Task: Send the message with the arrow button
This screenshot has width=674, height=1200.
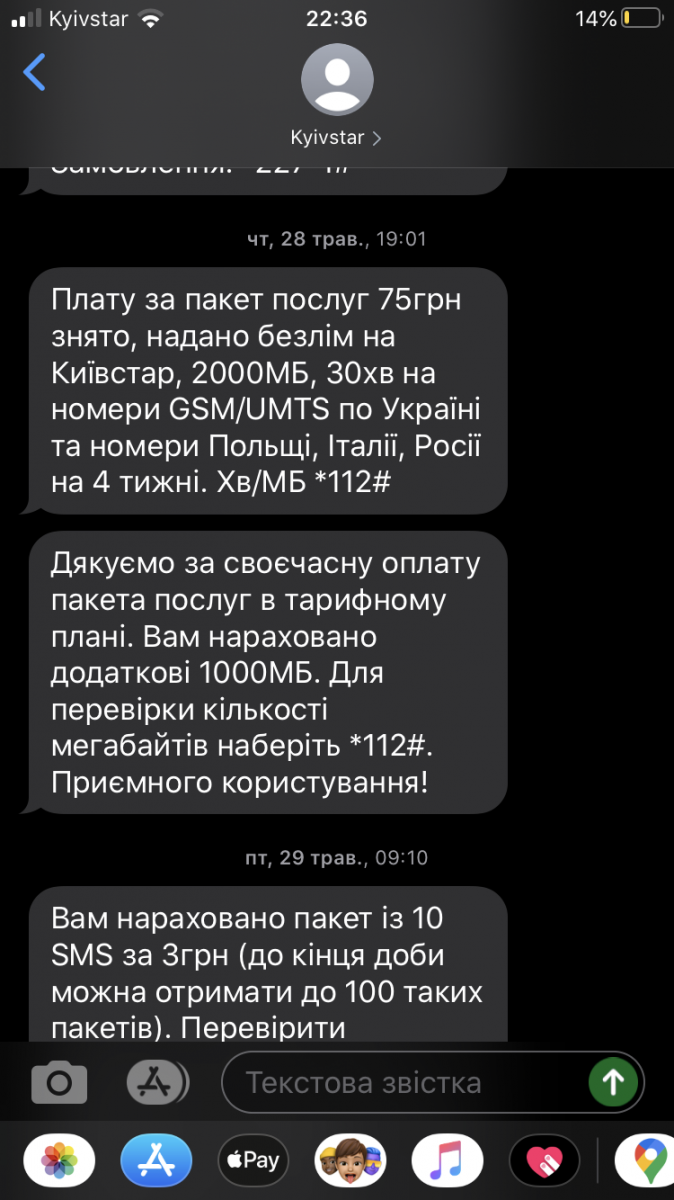Action: pyautogui.click(x=613, y=1082)
